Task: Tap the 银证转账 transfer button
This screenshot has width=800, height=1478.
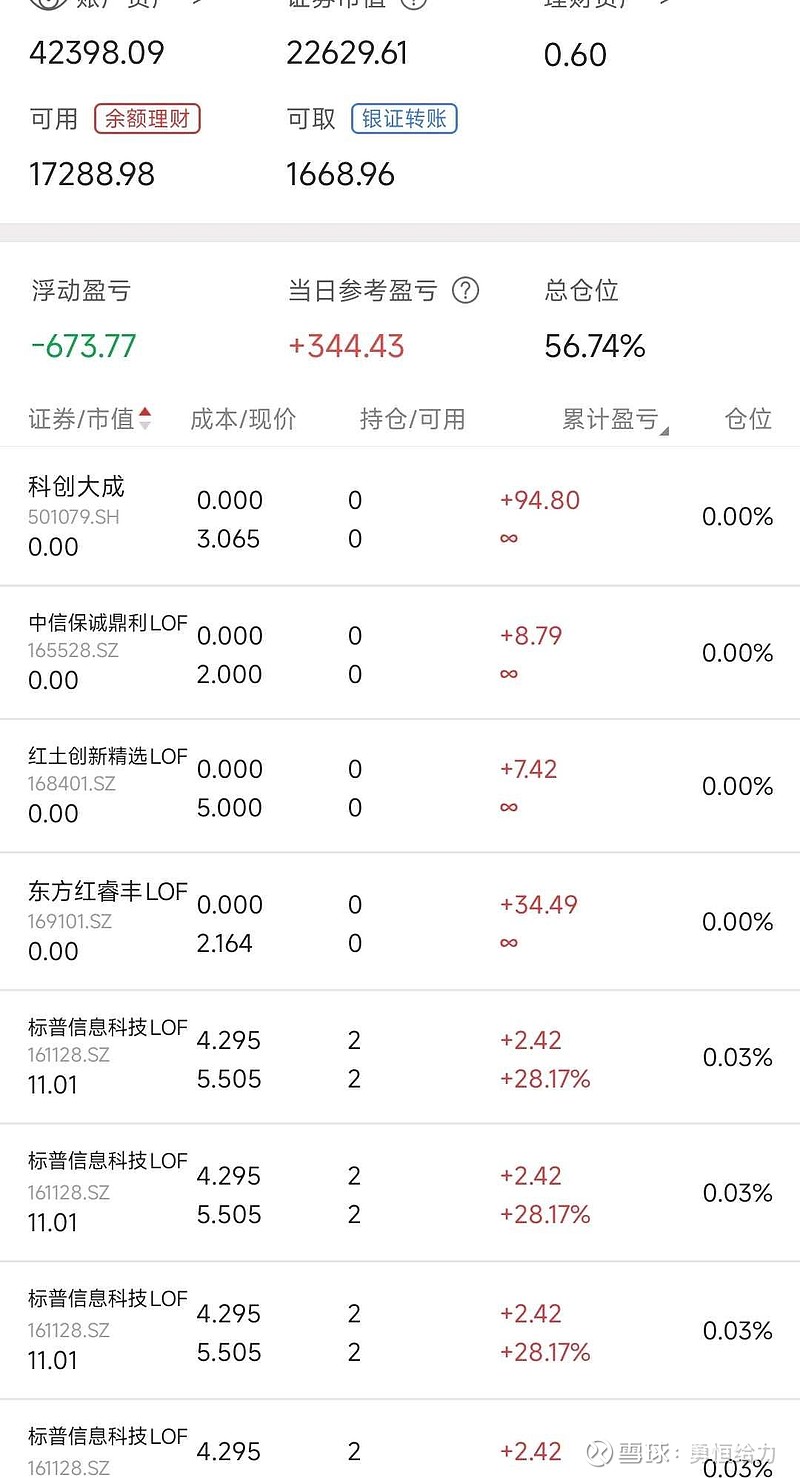Action: pos(404,118)
